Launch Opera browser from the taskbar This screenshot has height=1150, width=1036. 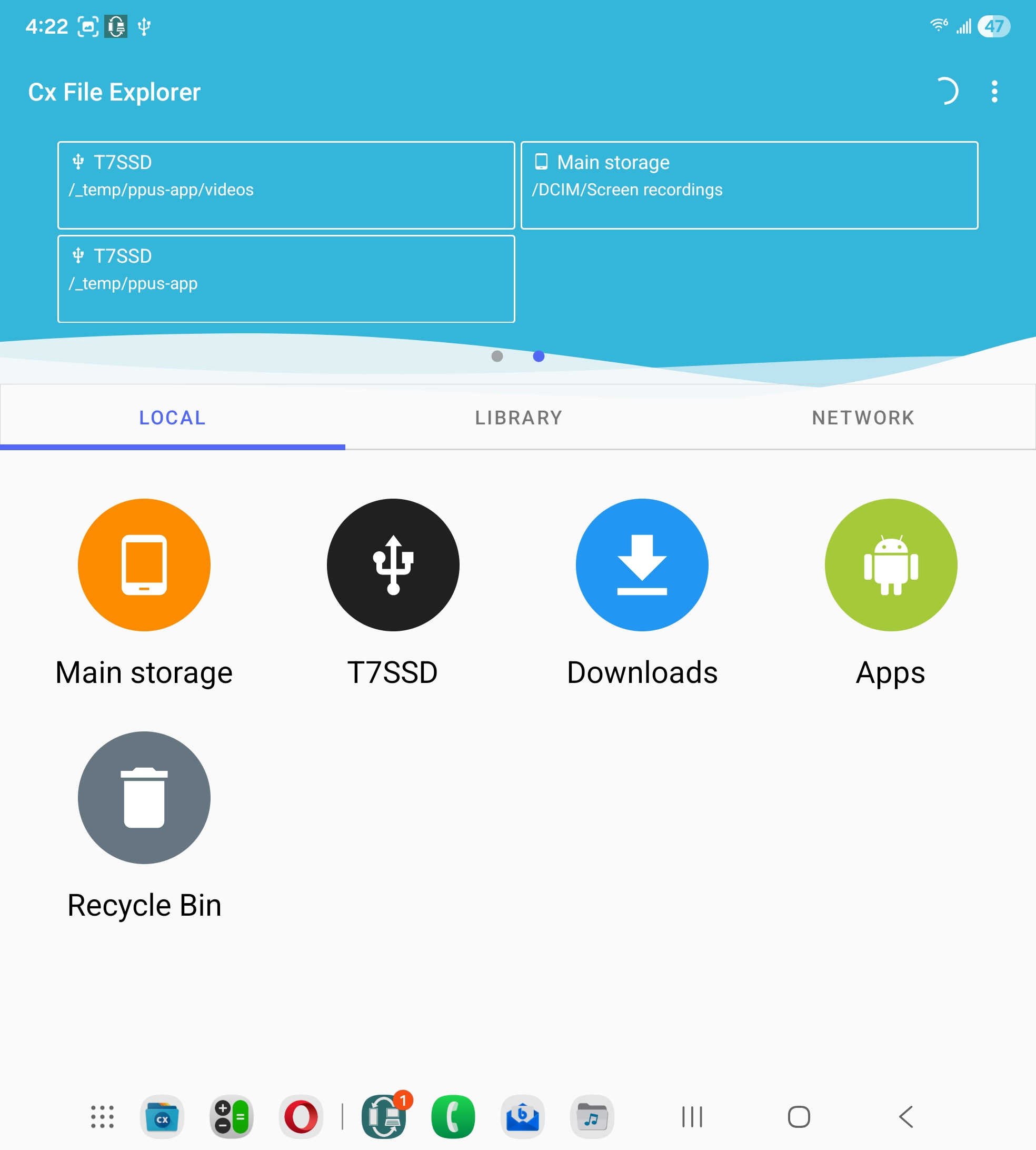[x=301, y=1116]
